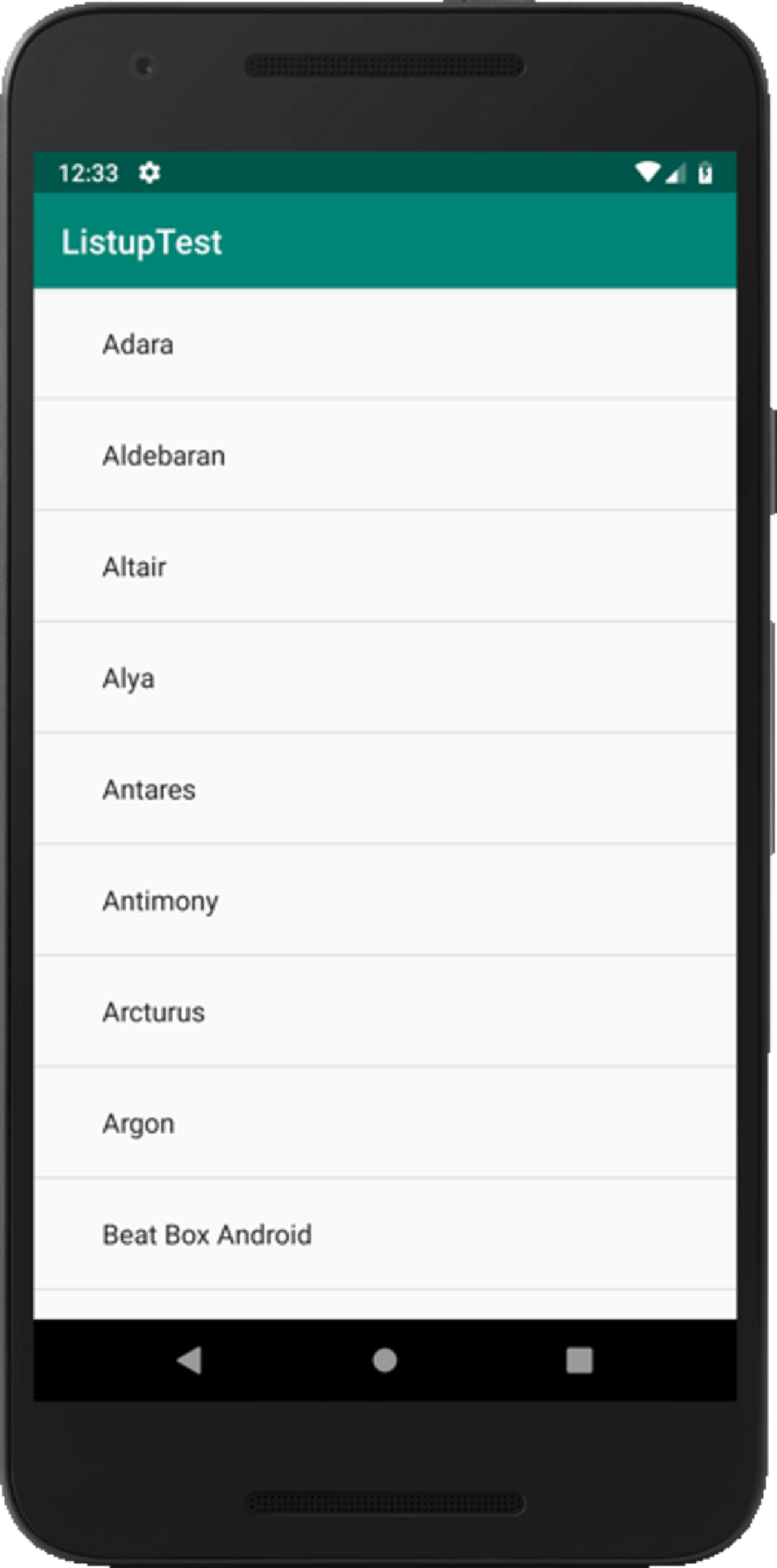Screen dimensions: 777x1568
Task: Return to the home screen
Action: [384, 1360]
